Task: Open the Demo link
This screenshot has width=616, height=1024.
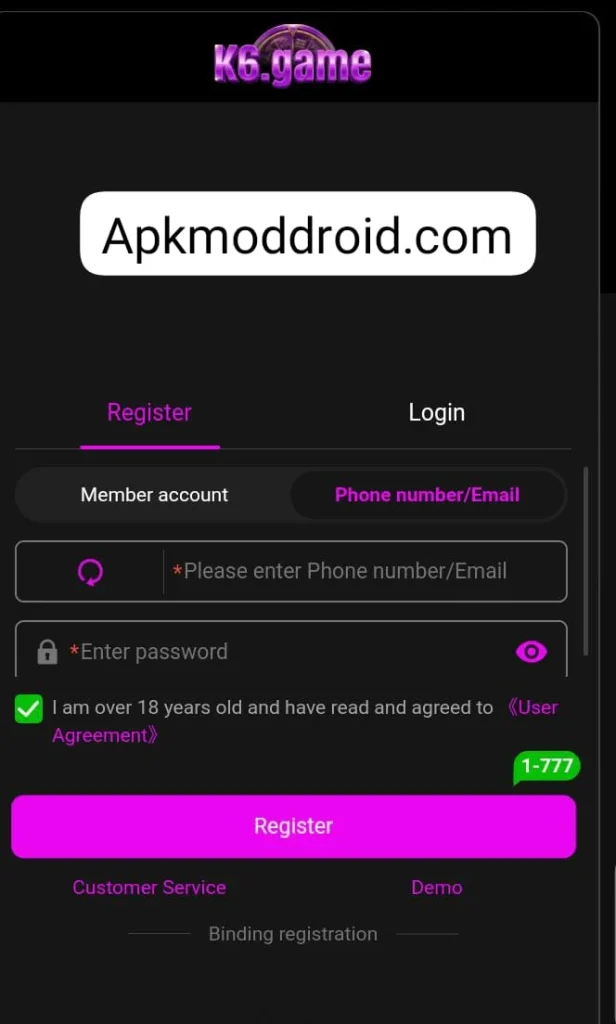Action: point(437,887)
